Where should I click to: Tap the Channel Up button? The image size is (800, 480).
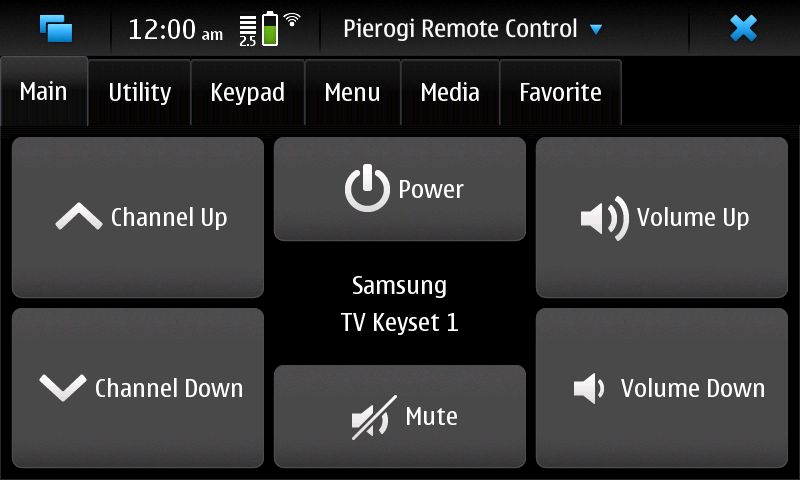(x=138, y=217)
